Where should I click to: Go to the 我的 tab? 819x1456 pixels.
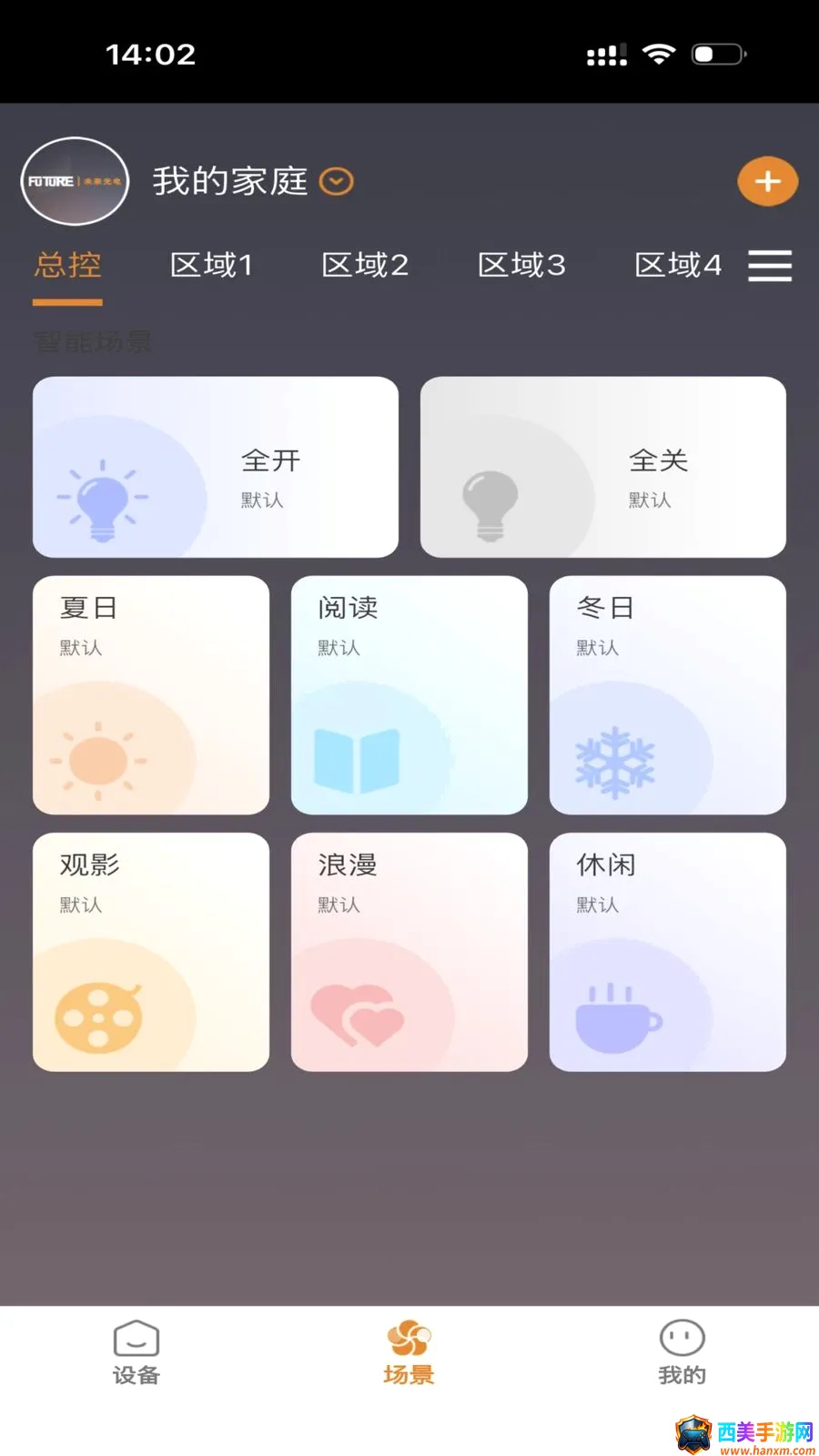(682, 1353)
